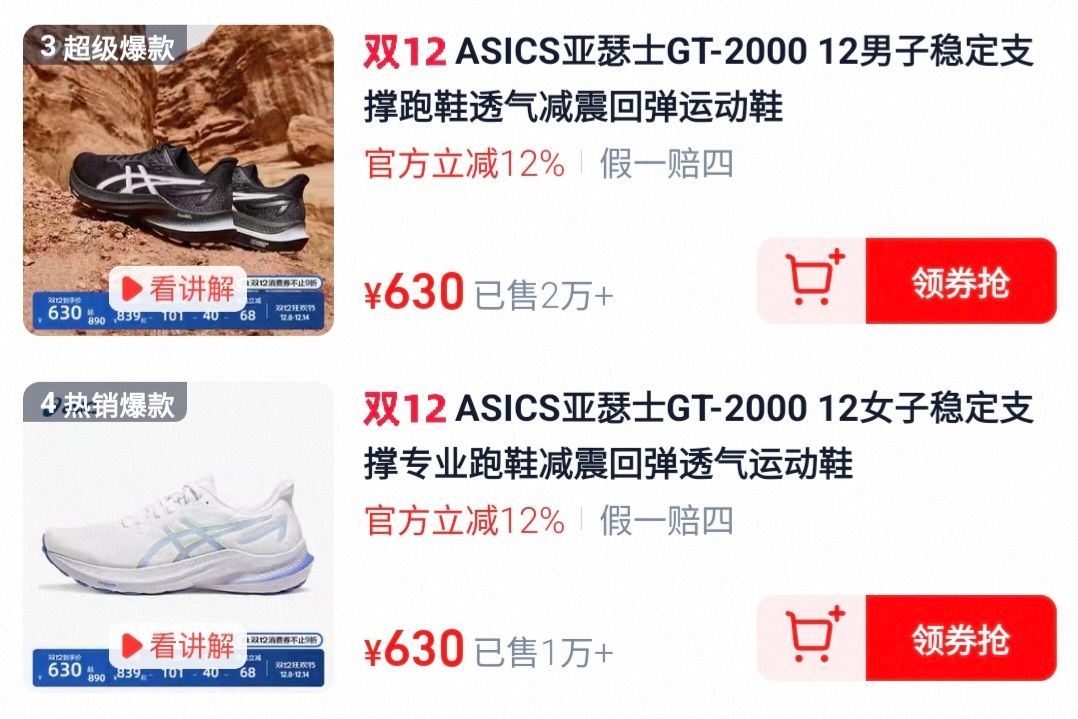Open men's GT-2000 12 product title
The height and width of the screenshot is (719, 1078).
point(698,80)
